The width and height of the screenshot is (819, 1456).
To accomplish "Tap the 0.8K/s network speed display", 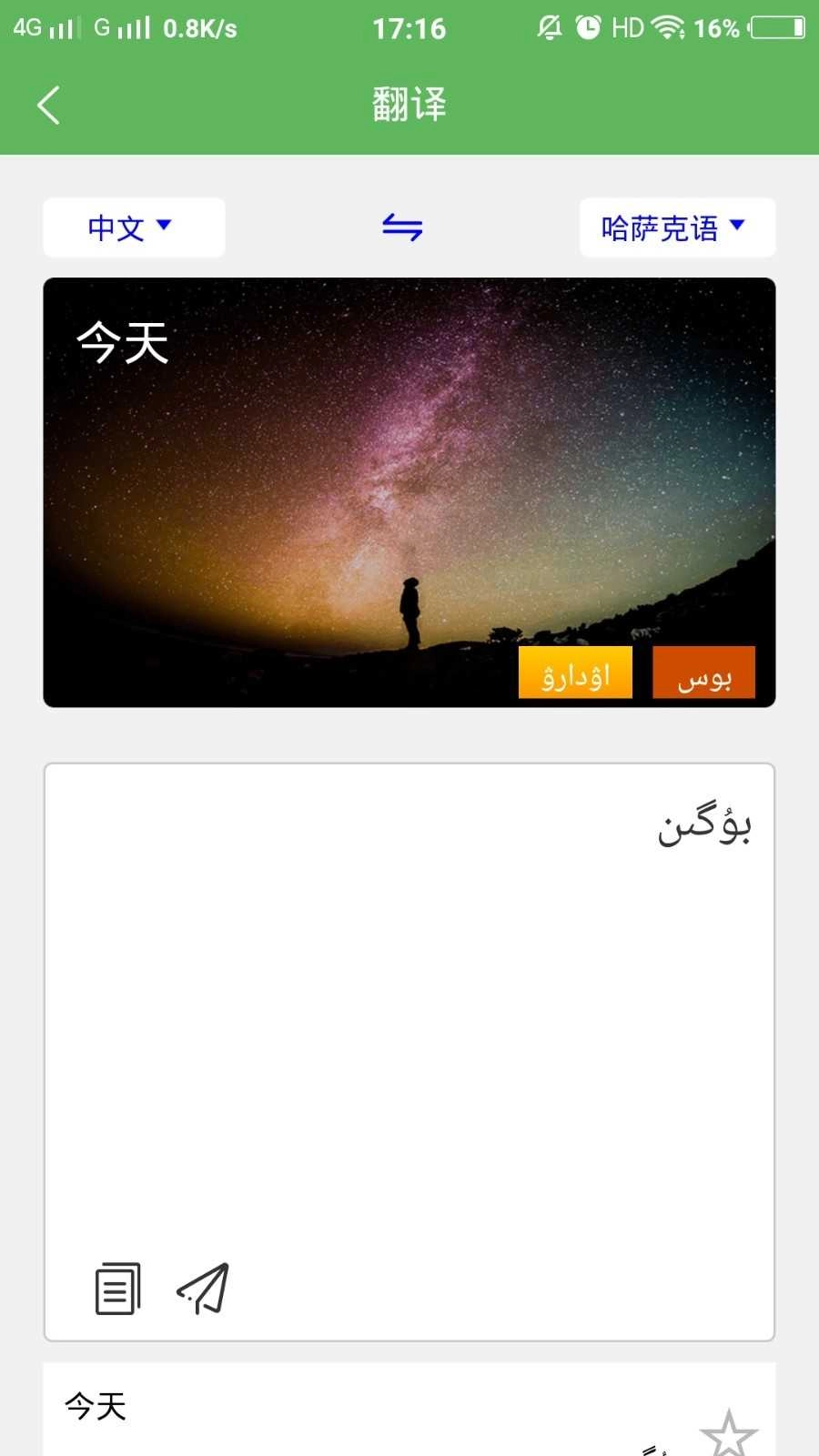I will pyautogui.click(x=202, y=27).
